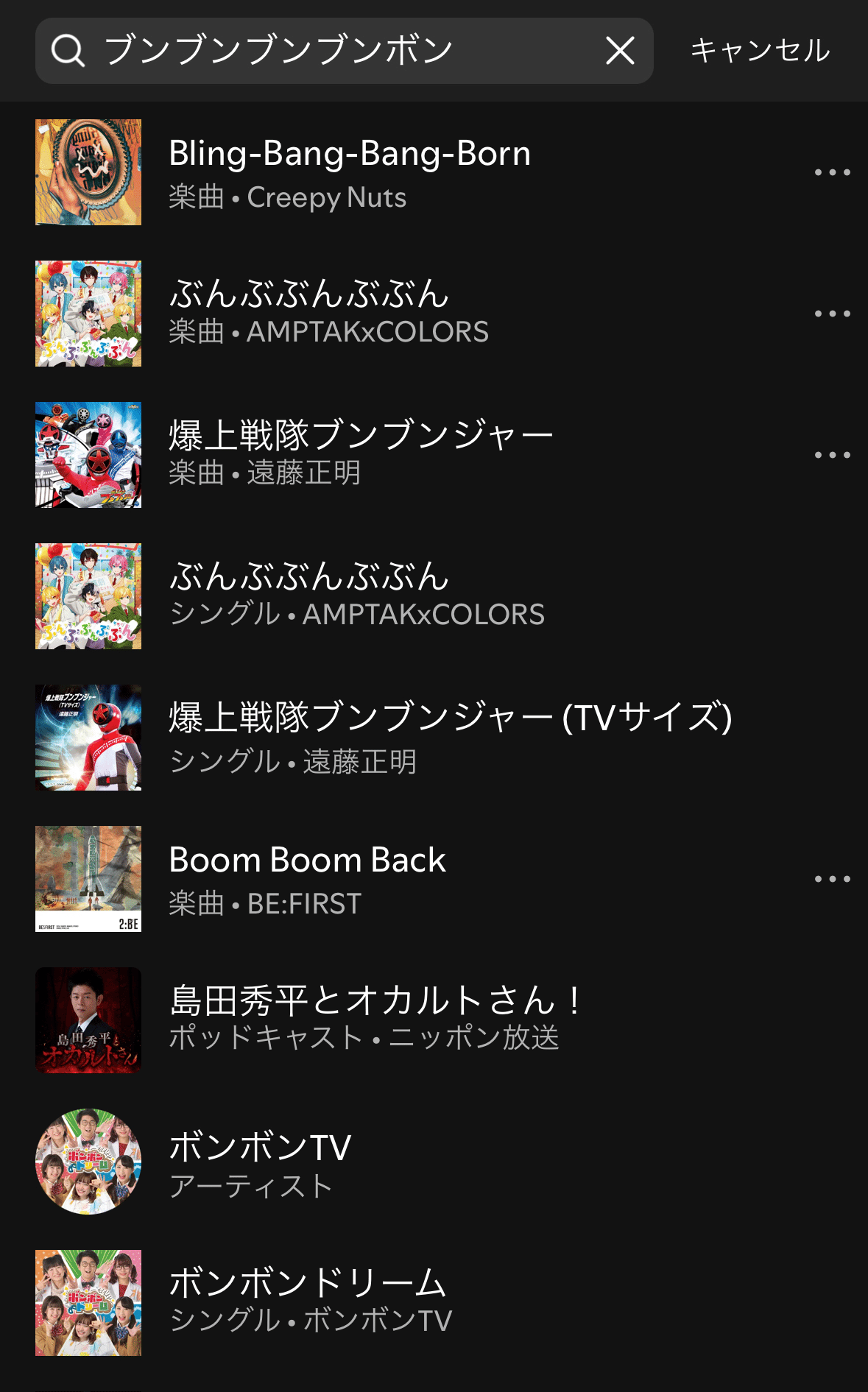Open more options for the 楽曲 ぶんぶぶんぶぶん
This screenshot has width=868, height=1392.
pyautogui.click(x=832, y=314)
